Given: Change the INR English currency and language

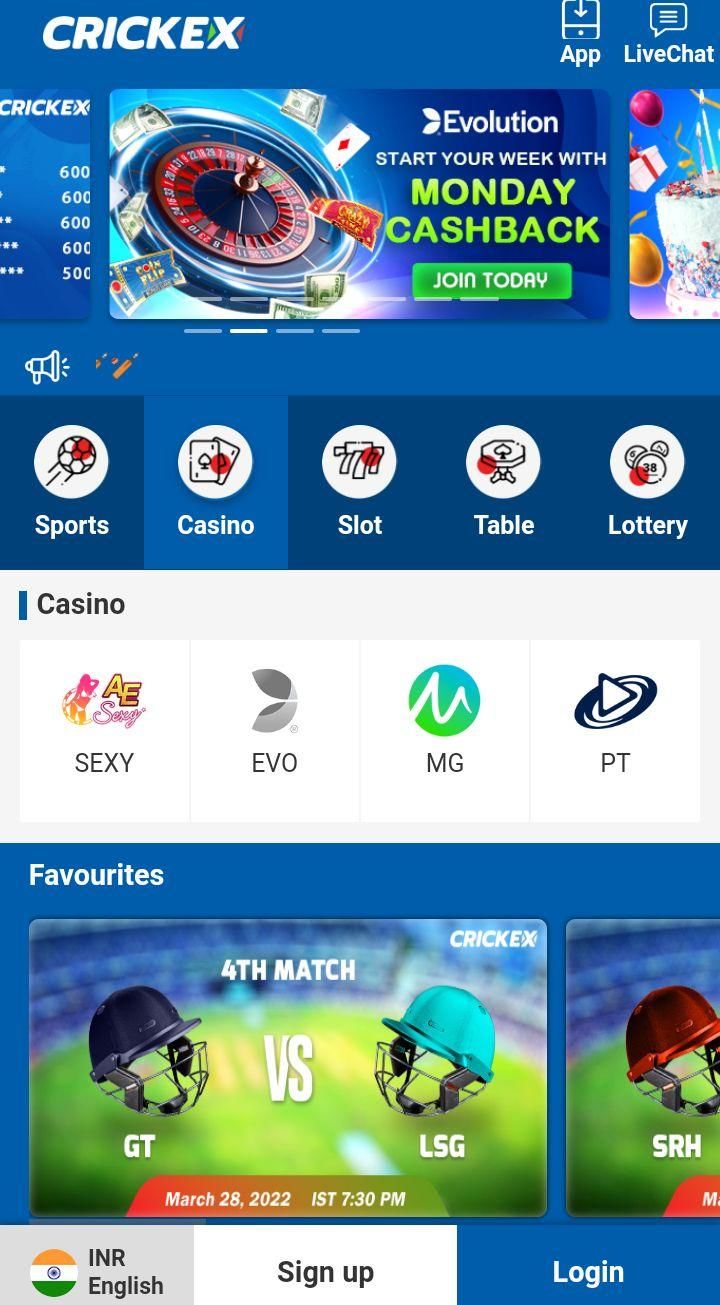Looking at the screenshot, I should (97, 1271).
